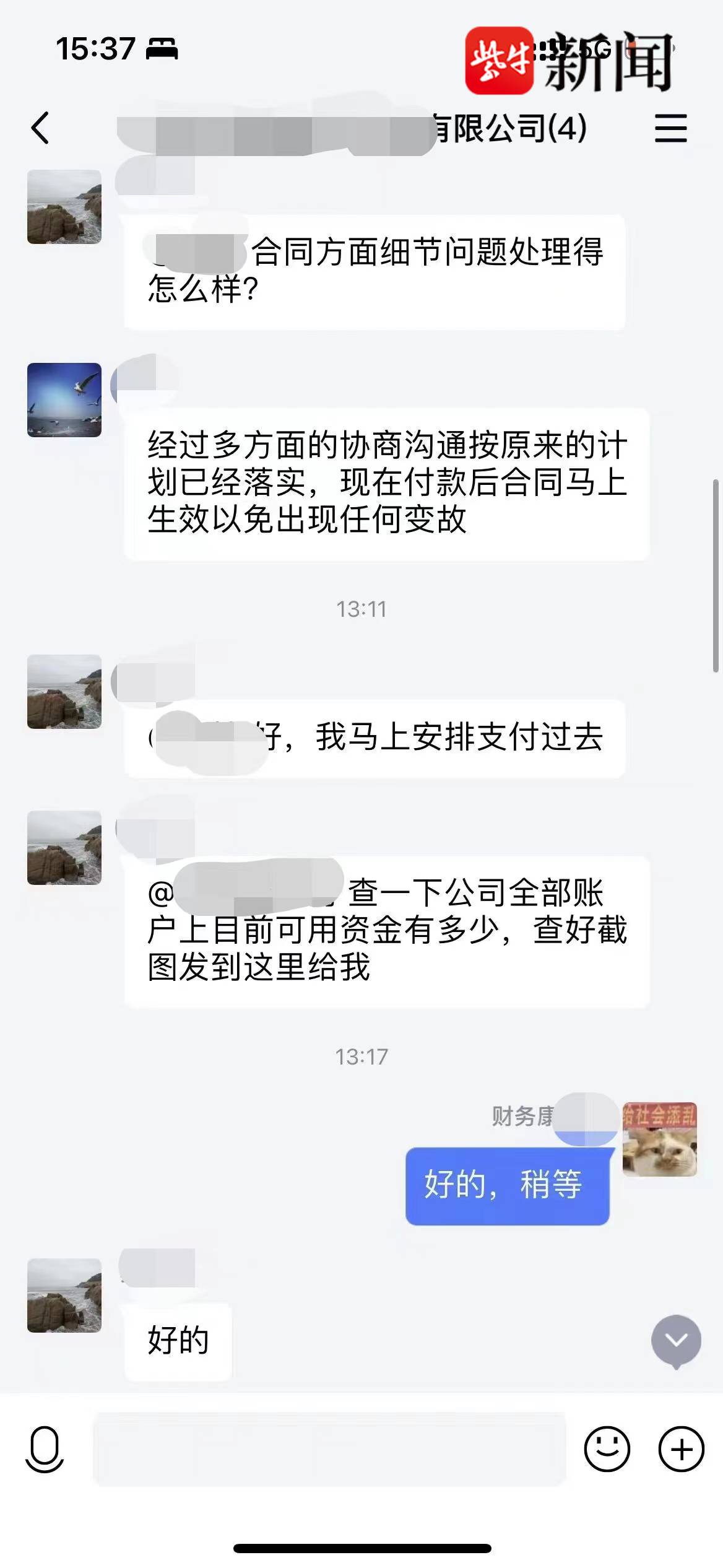Open the rock avatar beside 合同方面细节问题 message
This screenshot has height=1568, width=723.
(x=64, y=207)
